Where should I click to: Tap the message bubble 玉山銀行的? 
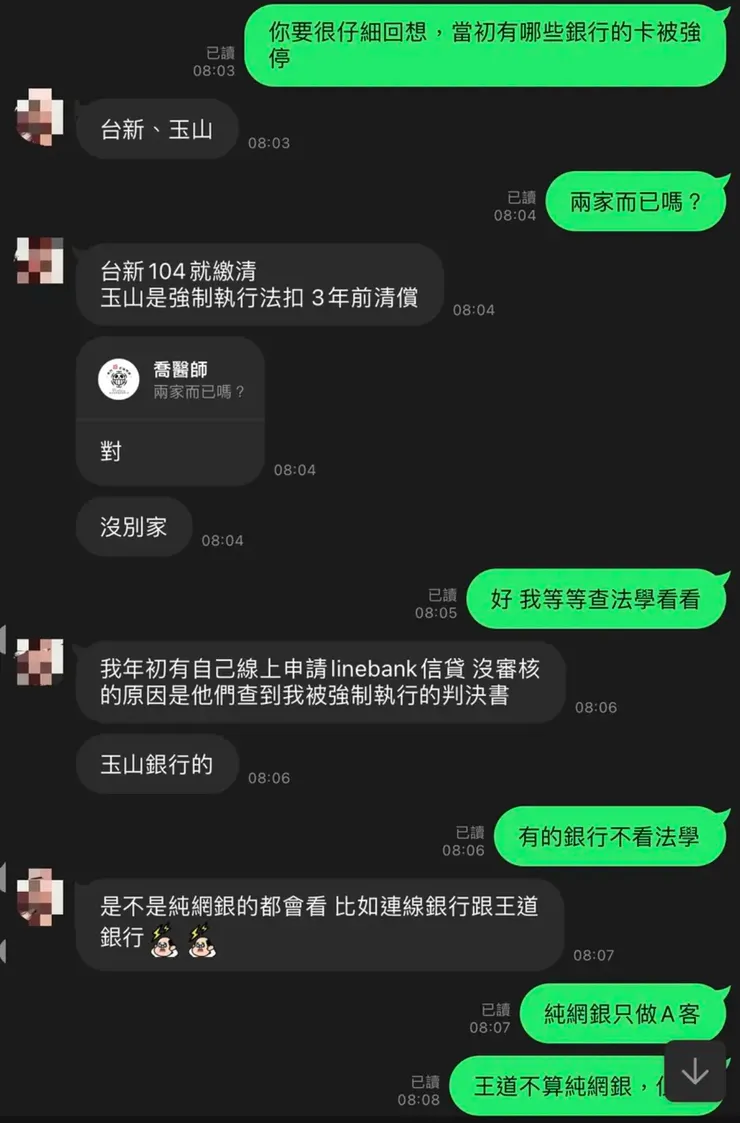(156, 764)
